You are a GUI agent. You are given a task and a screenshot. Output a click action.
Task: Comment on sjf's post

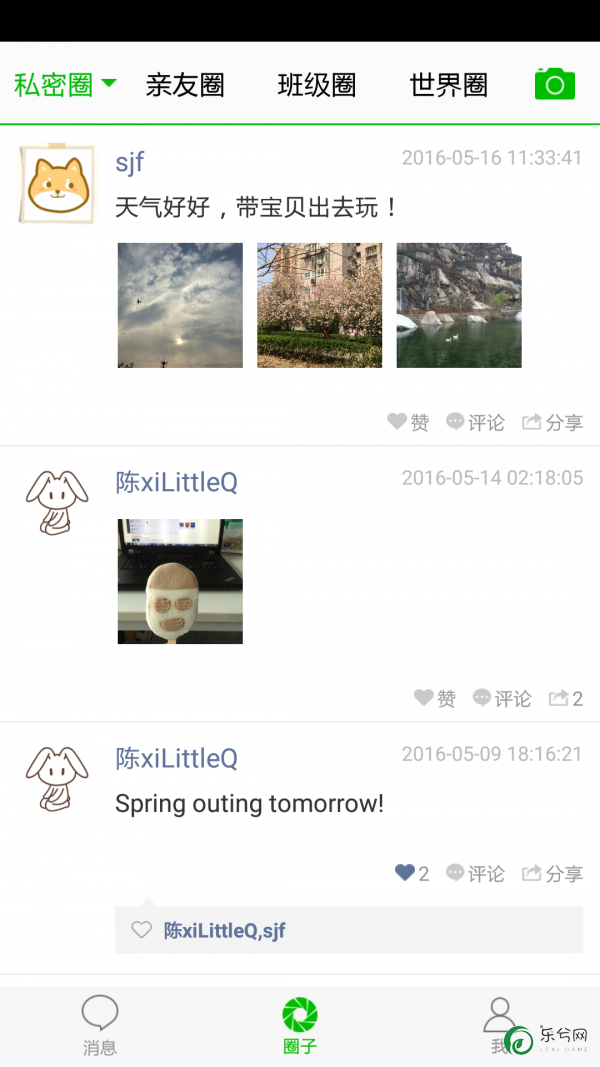pyautogui.click(x=476, y=422)
